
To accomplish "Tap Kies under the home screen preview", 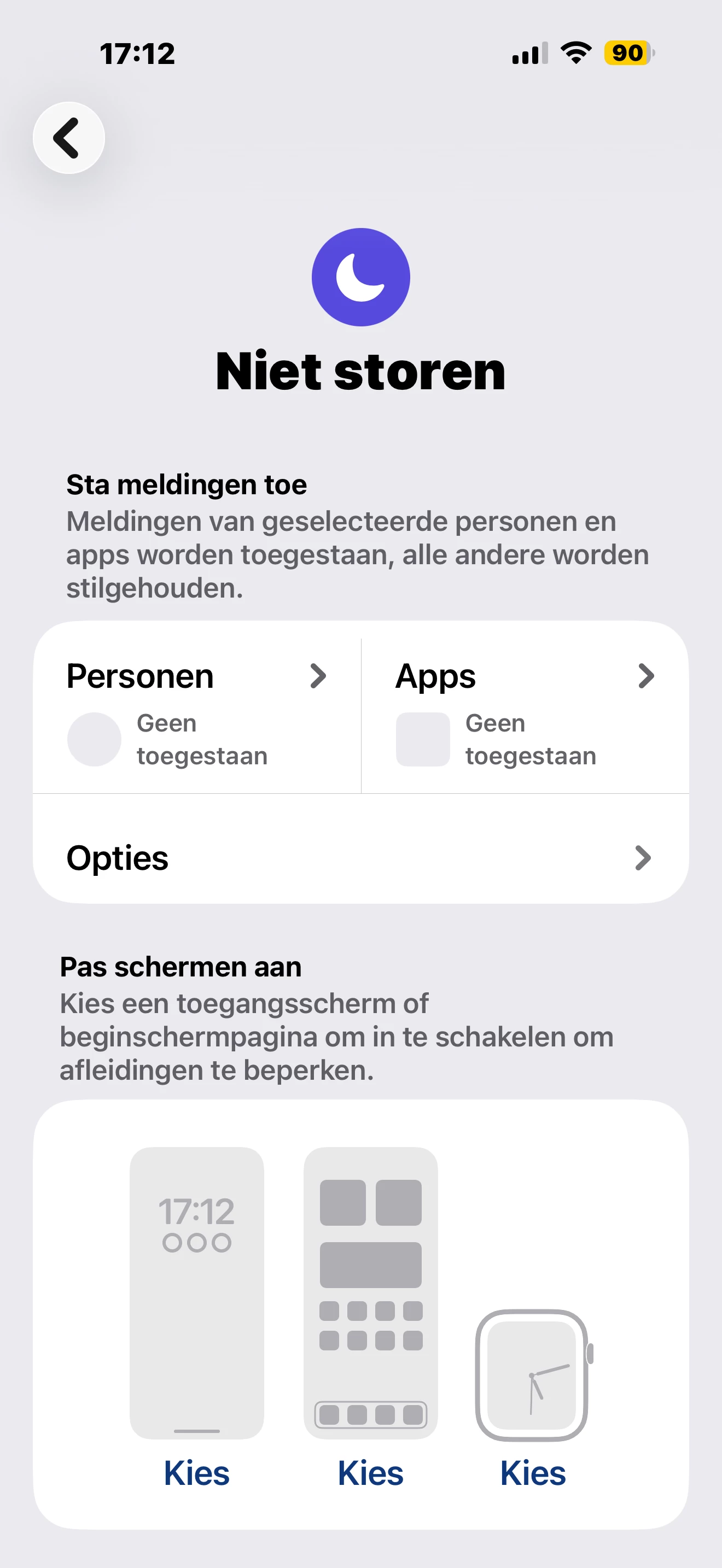I will click(370, 1473).
